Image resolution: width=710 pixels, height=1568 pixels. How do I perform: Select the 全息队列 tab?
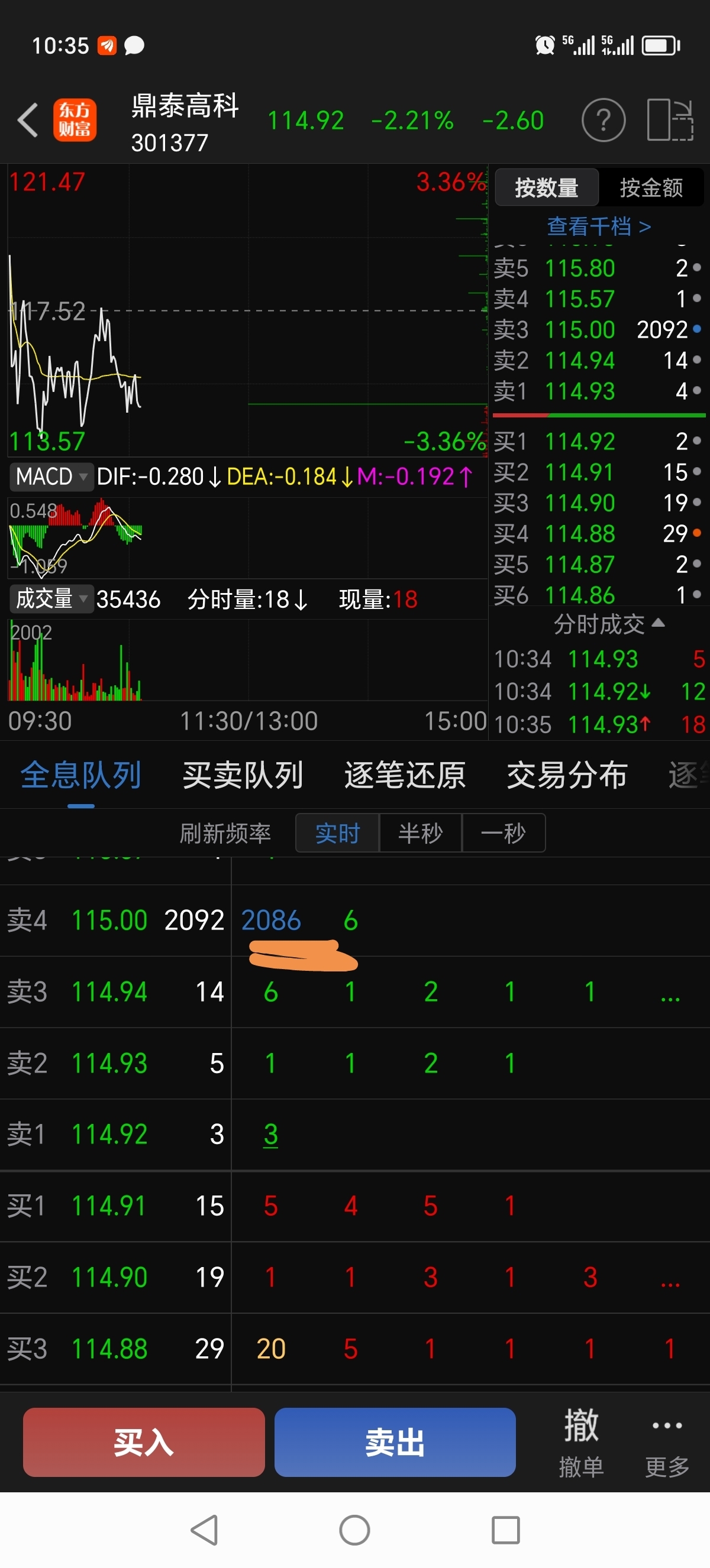click(81, 776)
